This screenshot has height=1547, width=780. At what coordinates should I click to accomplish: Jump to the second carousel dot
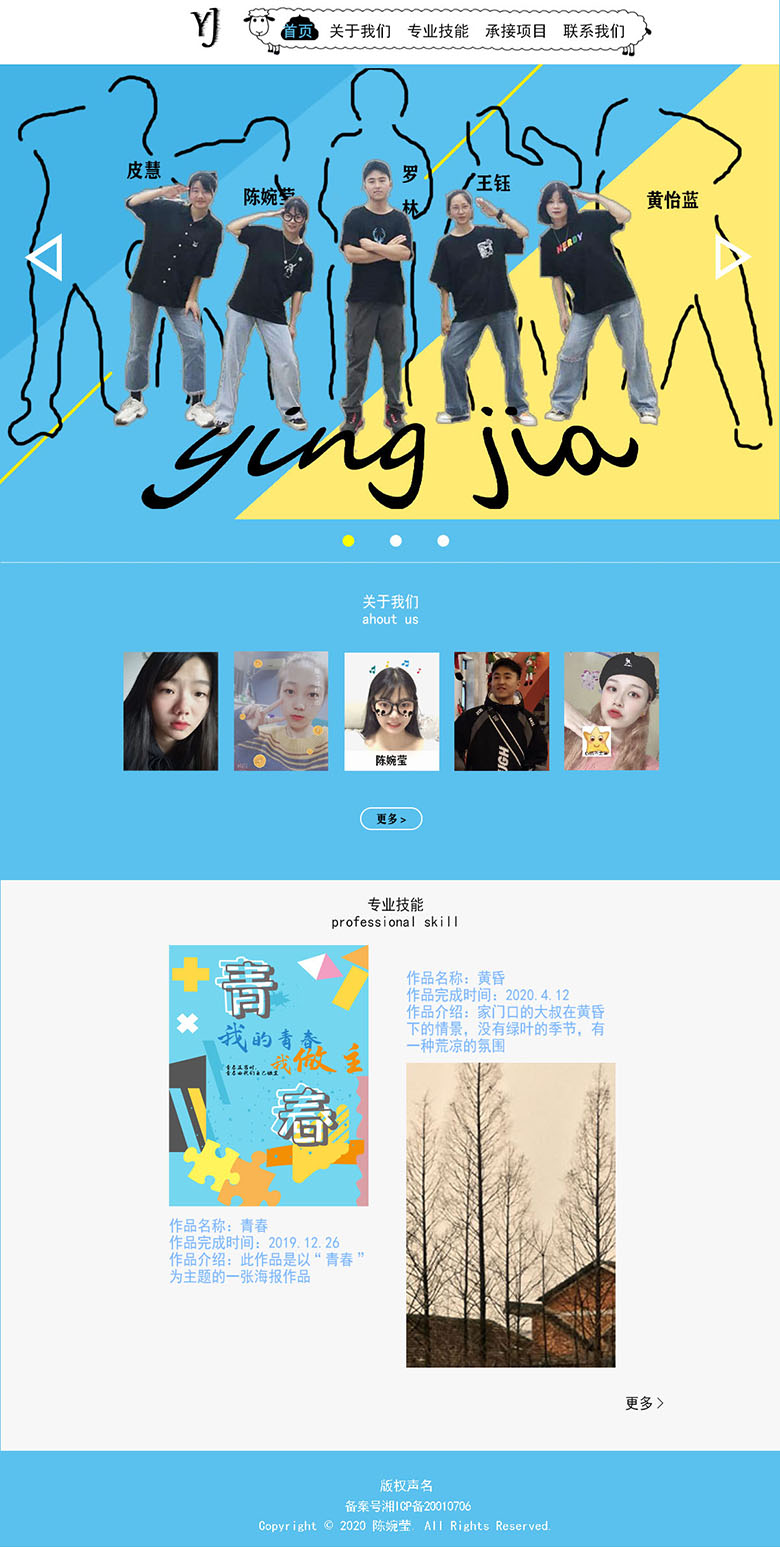click(x=396, y=541)
